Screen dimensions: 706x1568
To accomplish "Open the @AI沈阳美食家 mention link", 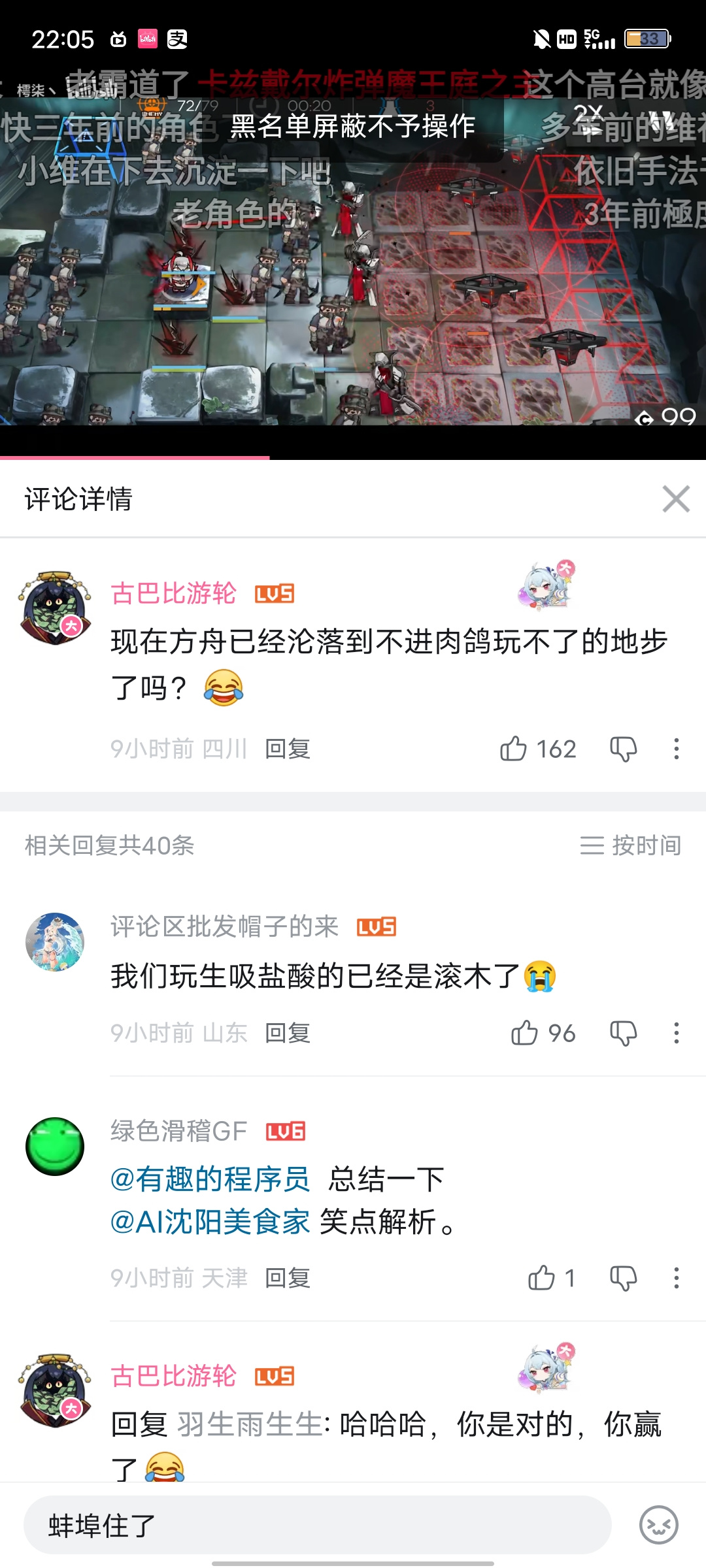I will click(210, 1222).
